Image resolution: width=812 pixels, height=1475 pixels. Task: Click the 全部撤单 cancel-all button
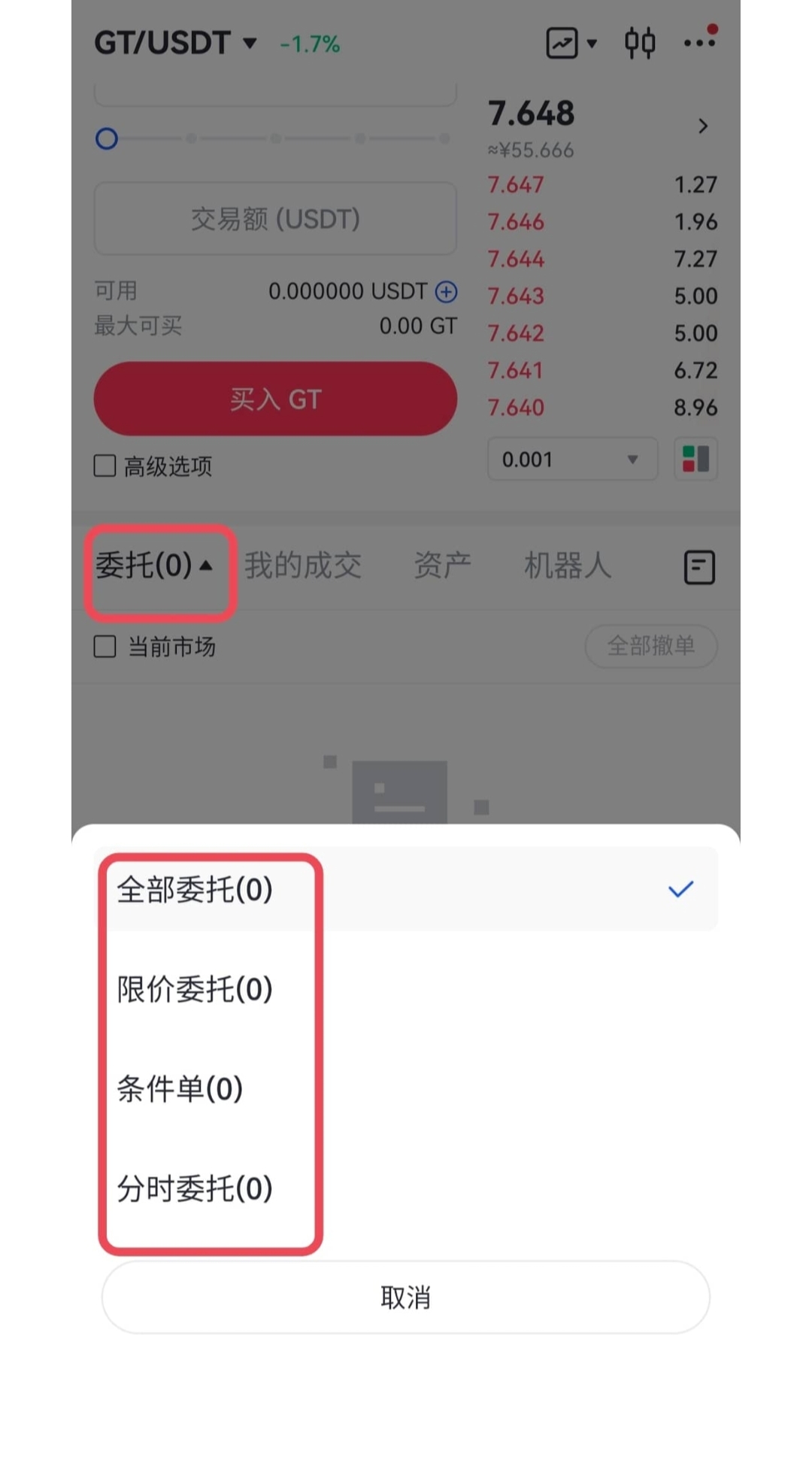(x=650, y=646)
